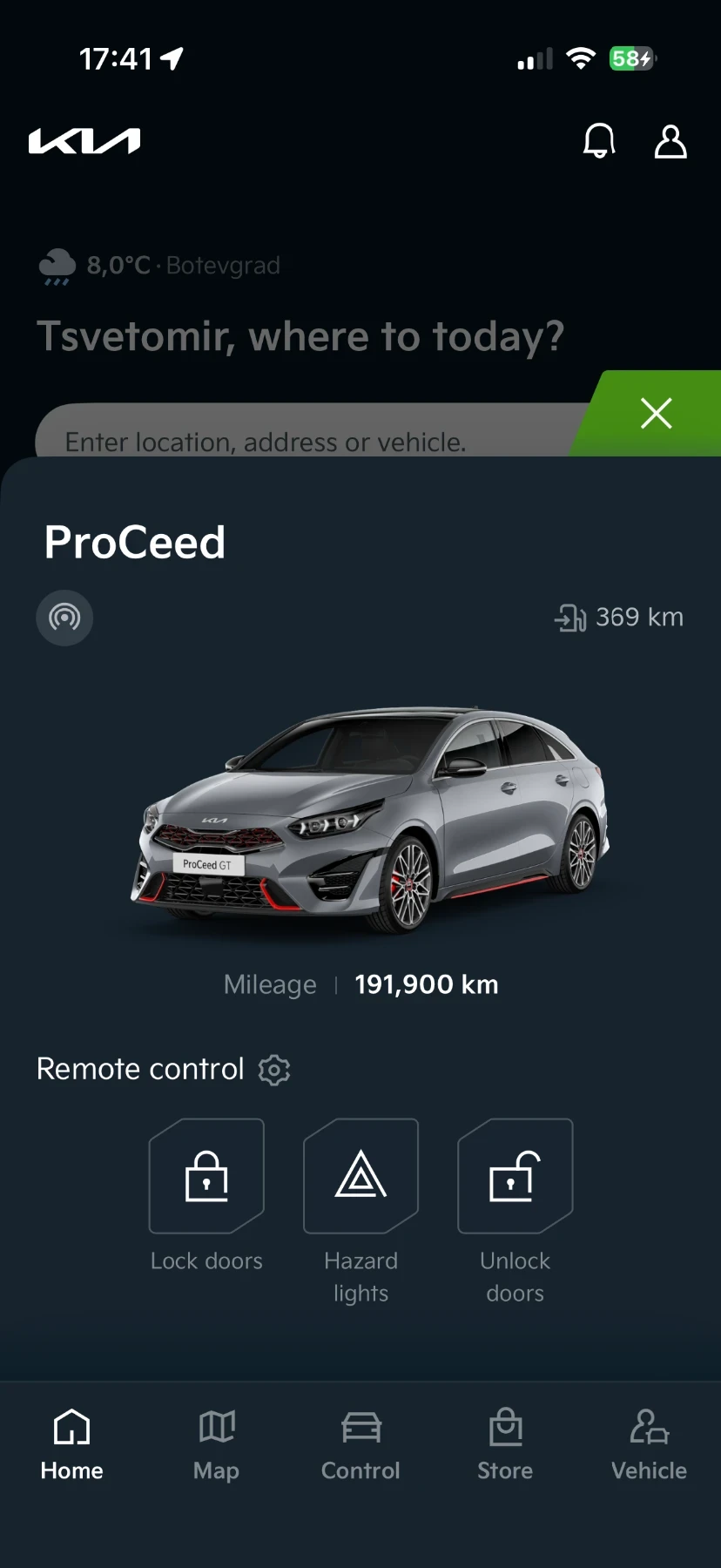Open the locate vehicle radar icon
This screenshot has height=1568, width=721.
click(64, 618)
